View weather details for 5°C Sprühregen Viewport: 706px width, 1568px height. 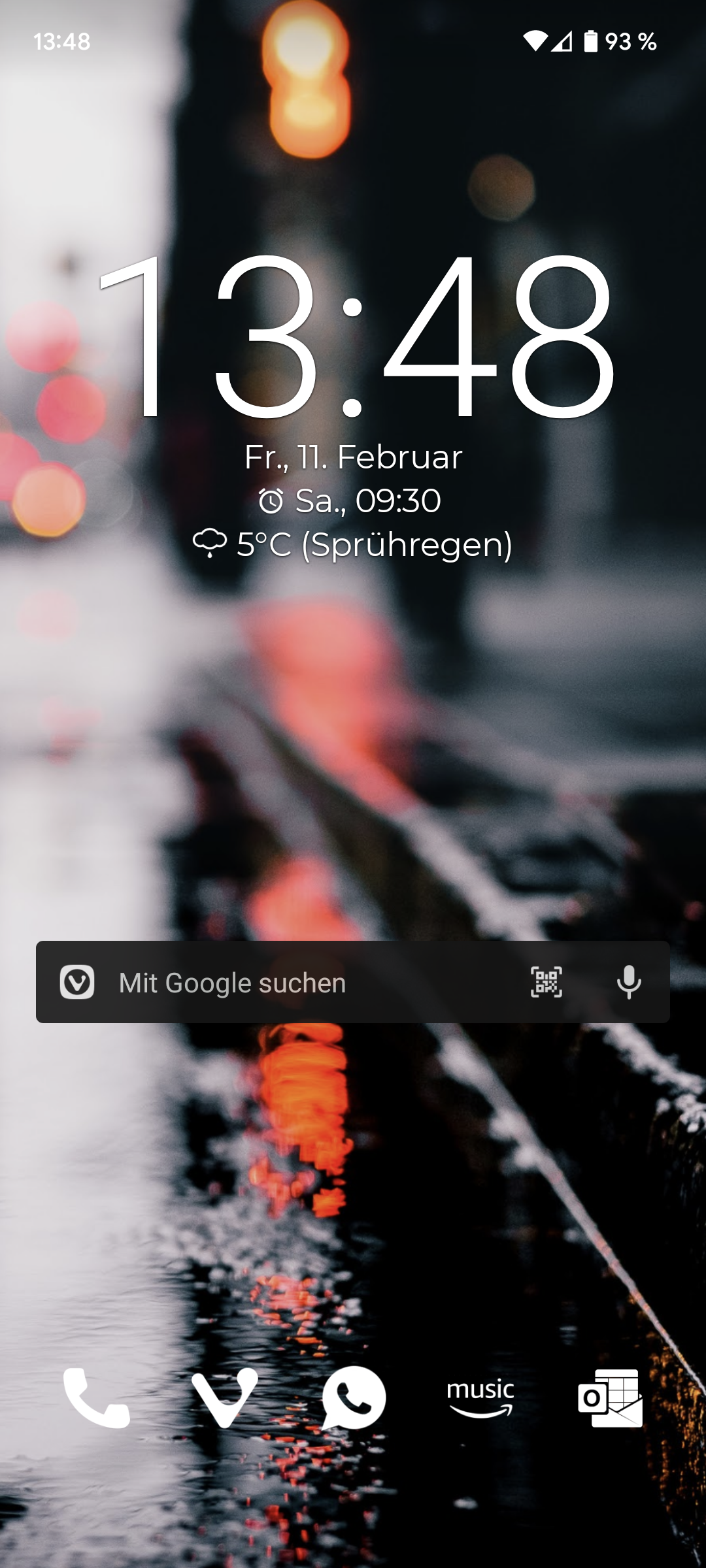click(x=353, y=544)
